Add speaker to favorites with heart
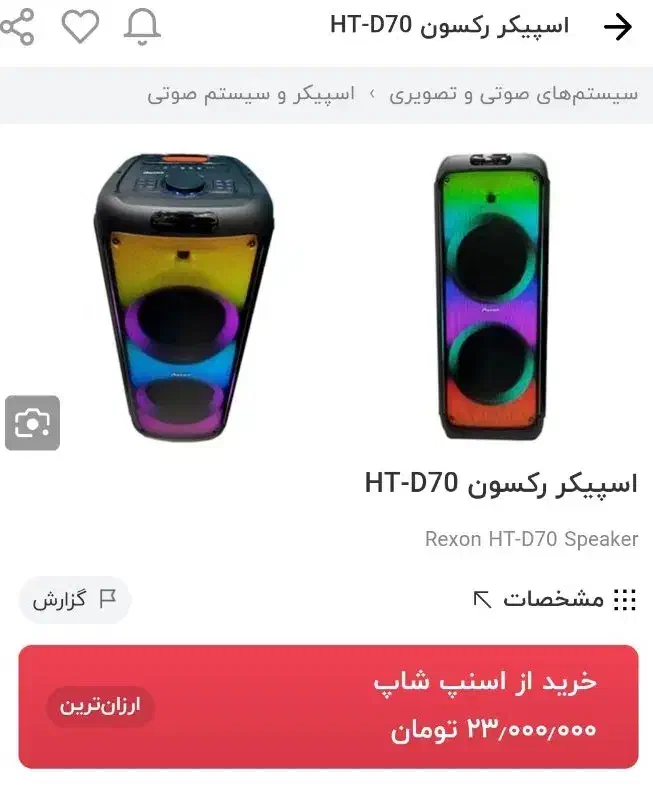 (80, 27)
